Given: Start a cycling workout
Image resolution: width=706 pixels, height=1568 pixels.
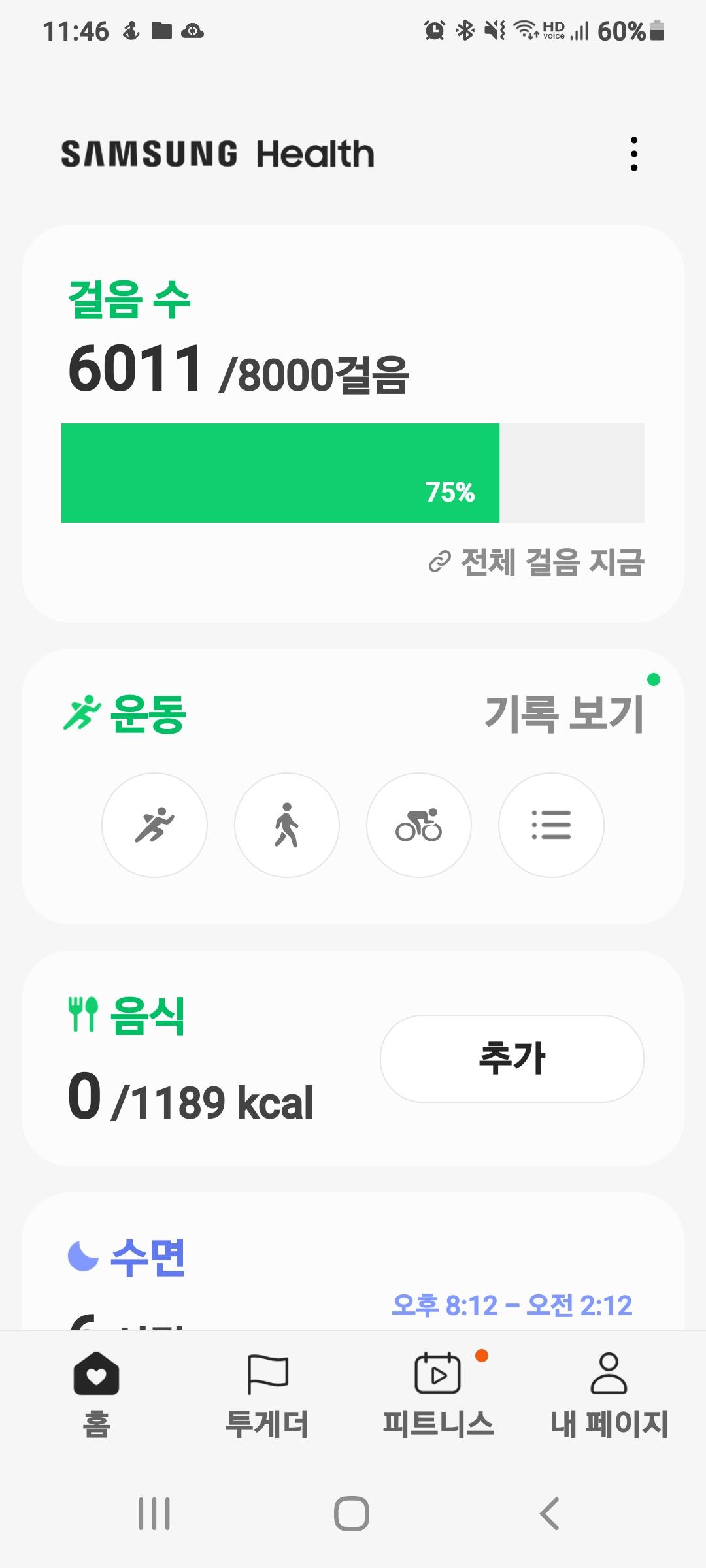Looking at the screenshot, I should (419, 825).
